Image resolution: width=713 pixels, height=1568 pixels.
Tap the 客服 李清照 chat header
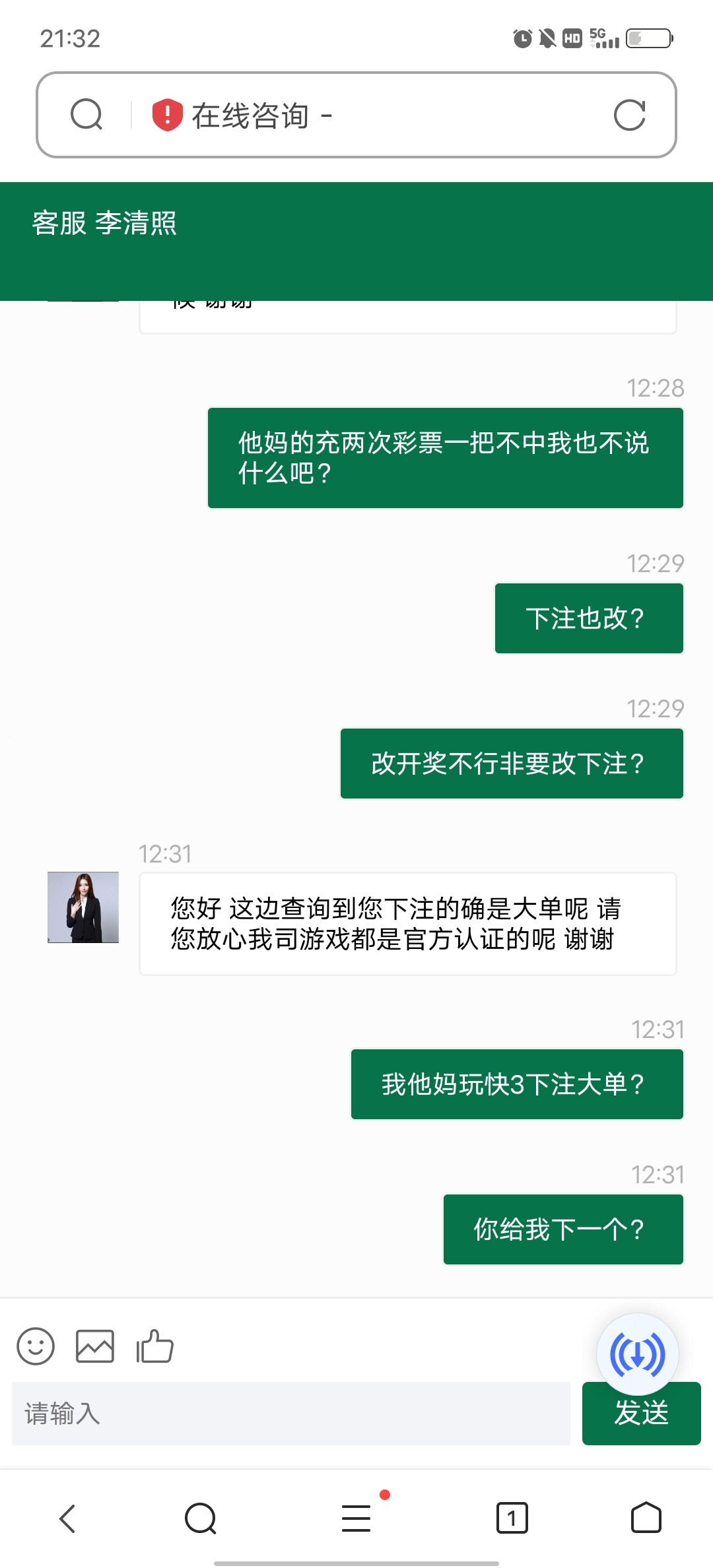click(x=106, y=224)
